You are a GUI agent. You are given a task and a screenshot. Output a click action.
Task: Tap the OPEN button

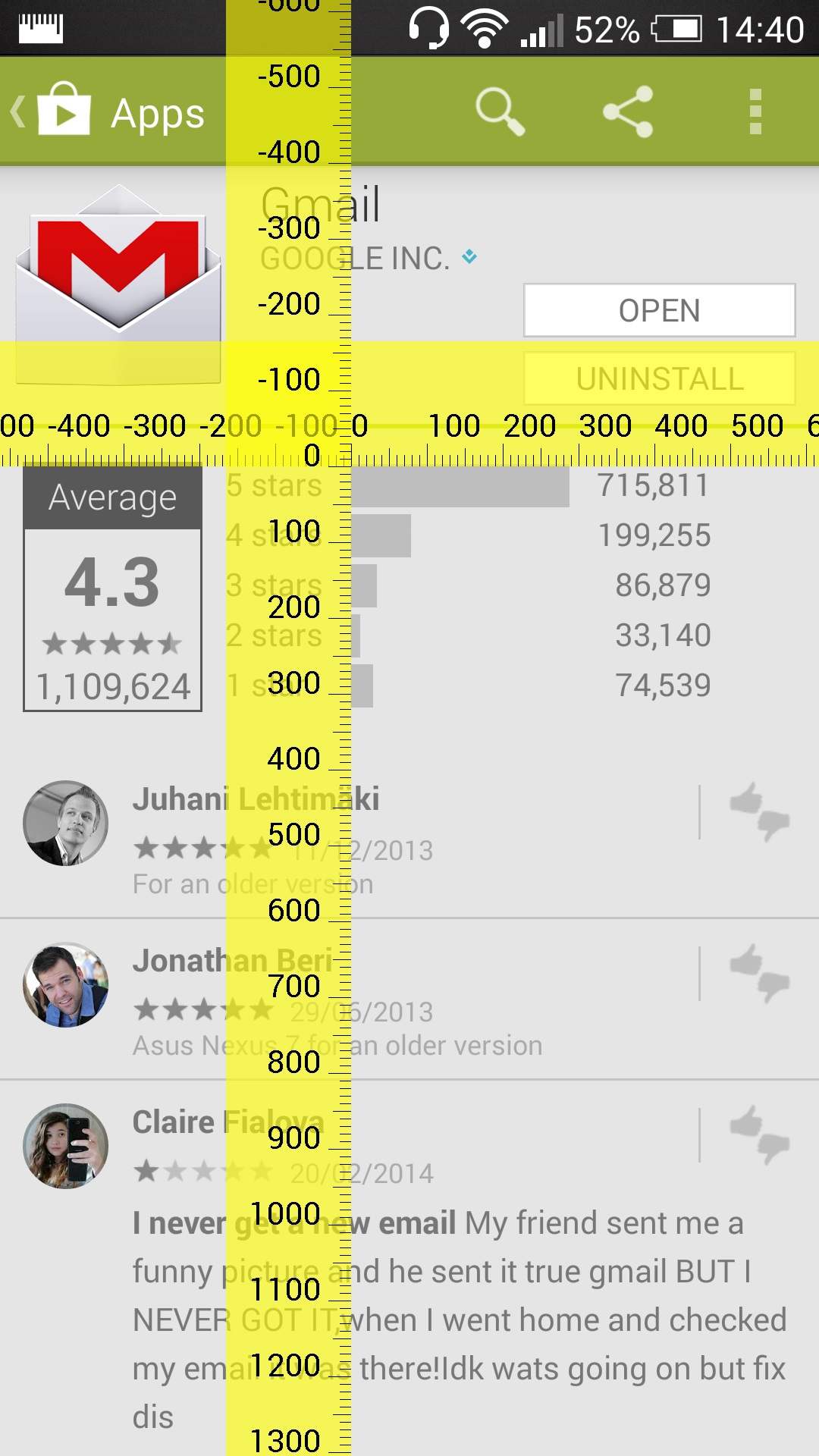pos(659,310)
